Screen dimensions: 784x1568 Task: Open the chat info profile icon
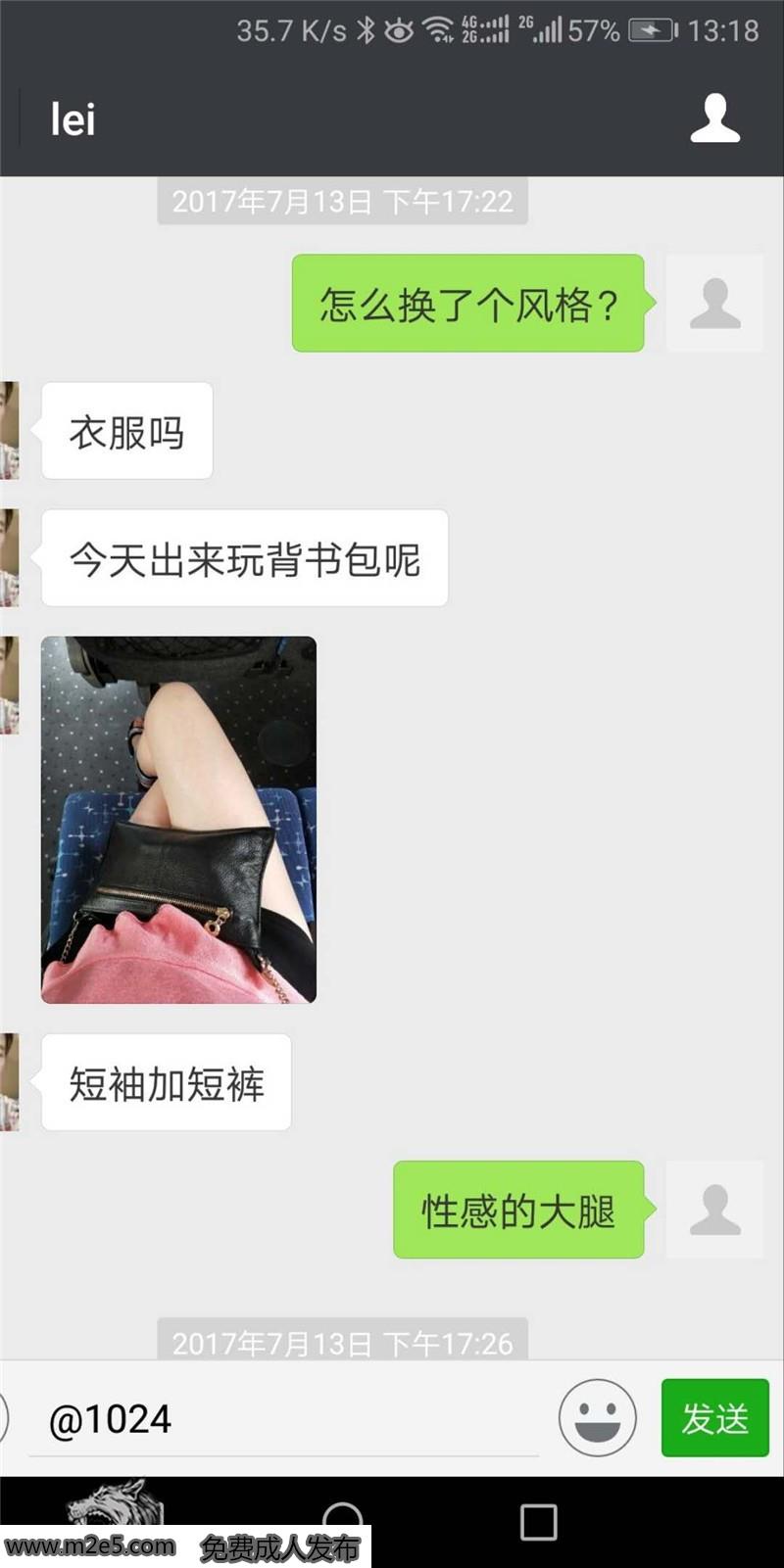714,119
